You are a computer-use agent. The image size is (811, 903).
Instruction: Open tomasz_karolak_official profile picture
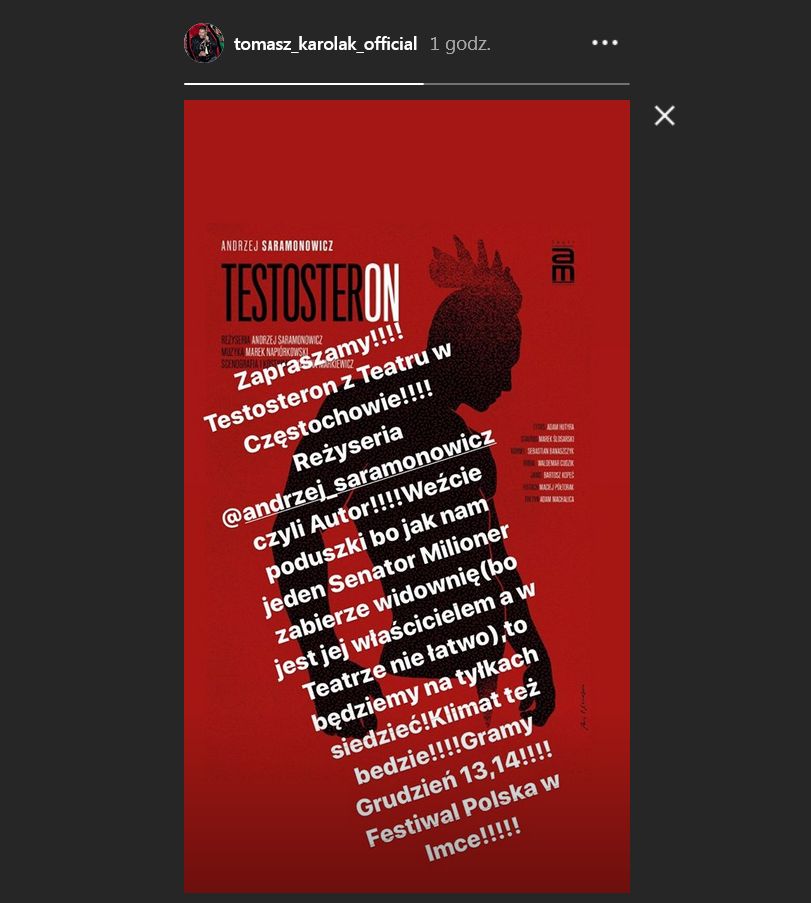[x=203, y=43]
